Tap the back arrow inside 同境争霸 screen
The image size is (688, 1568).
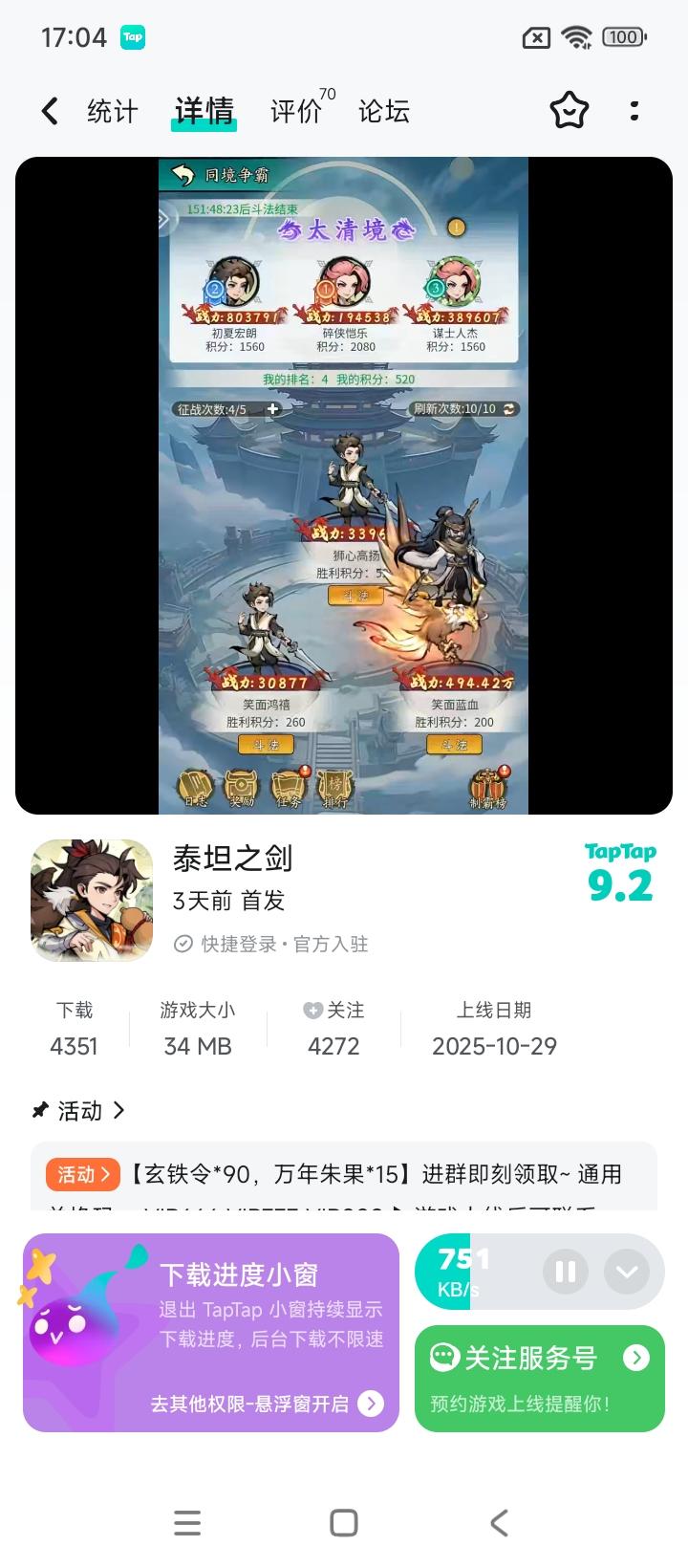point(182,176)
